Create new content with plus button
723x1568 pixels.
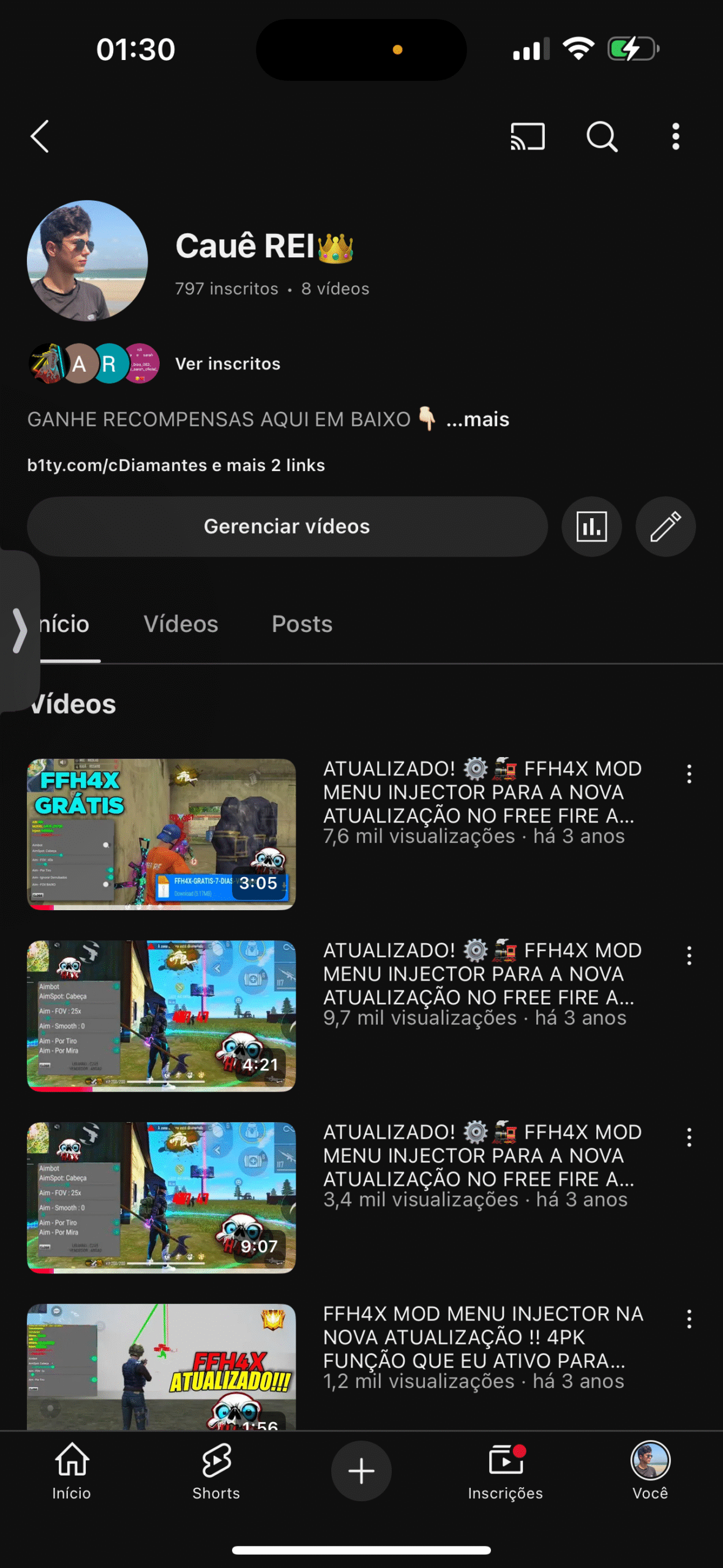(361, 1471)
